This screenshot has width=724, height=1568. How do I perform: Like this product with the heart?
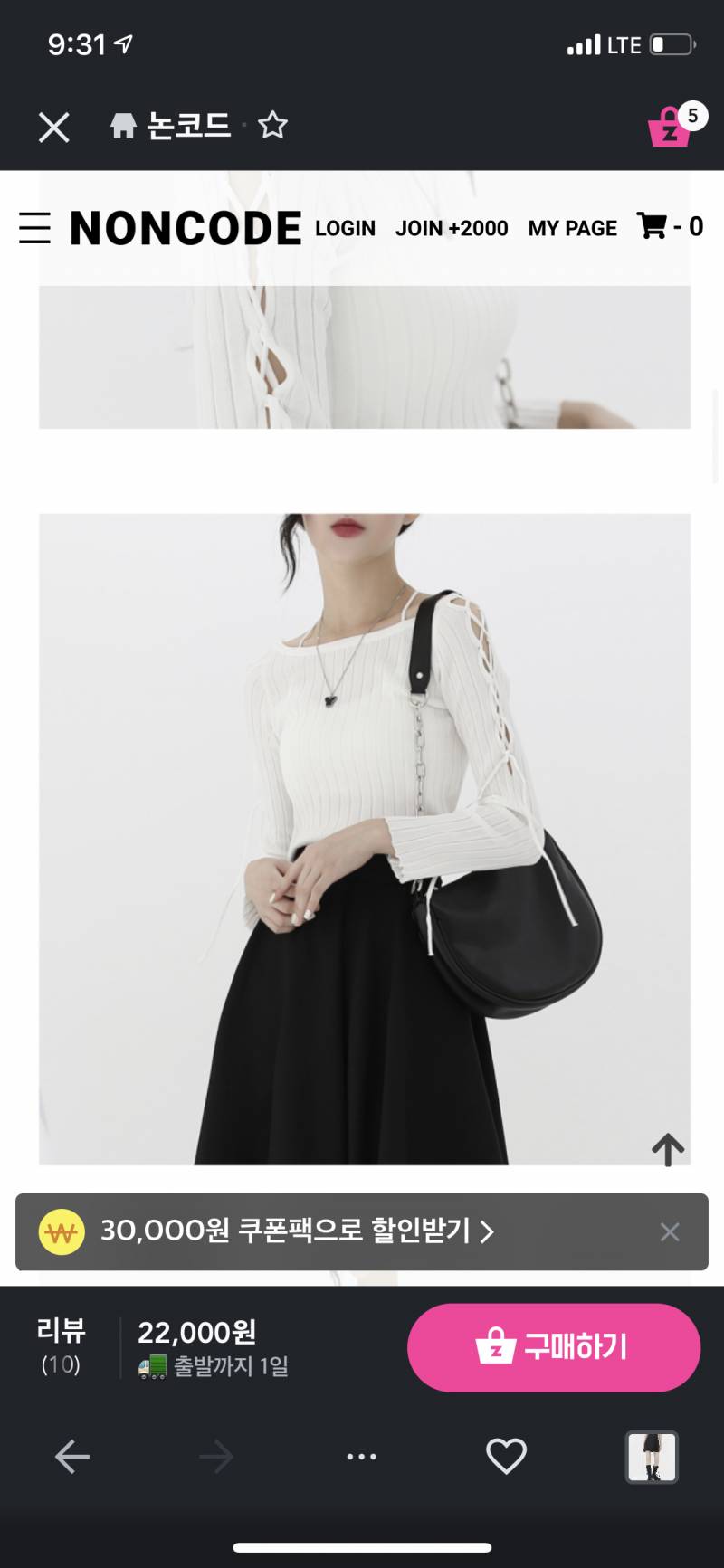coord(506,1457)
